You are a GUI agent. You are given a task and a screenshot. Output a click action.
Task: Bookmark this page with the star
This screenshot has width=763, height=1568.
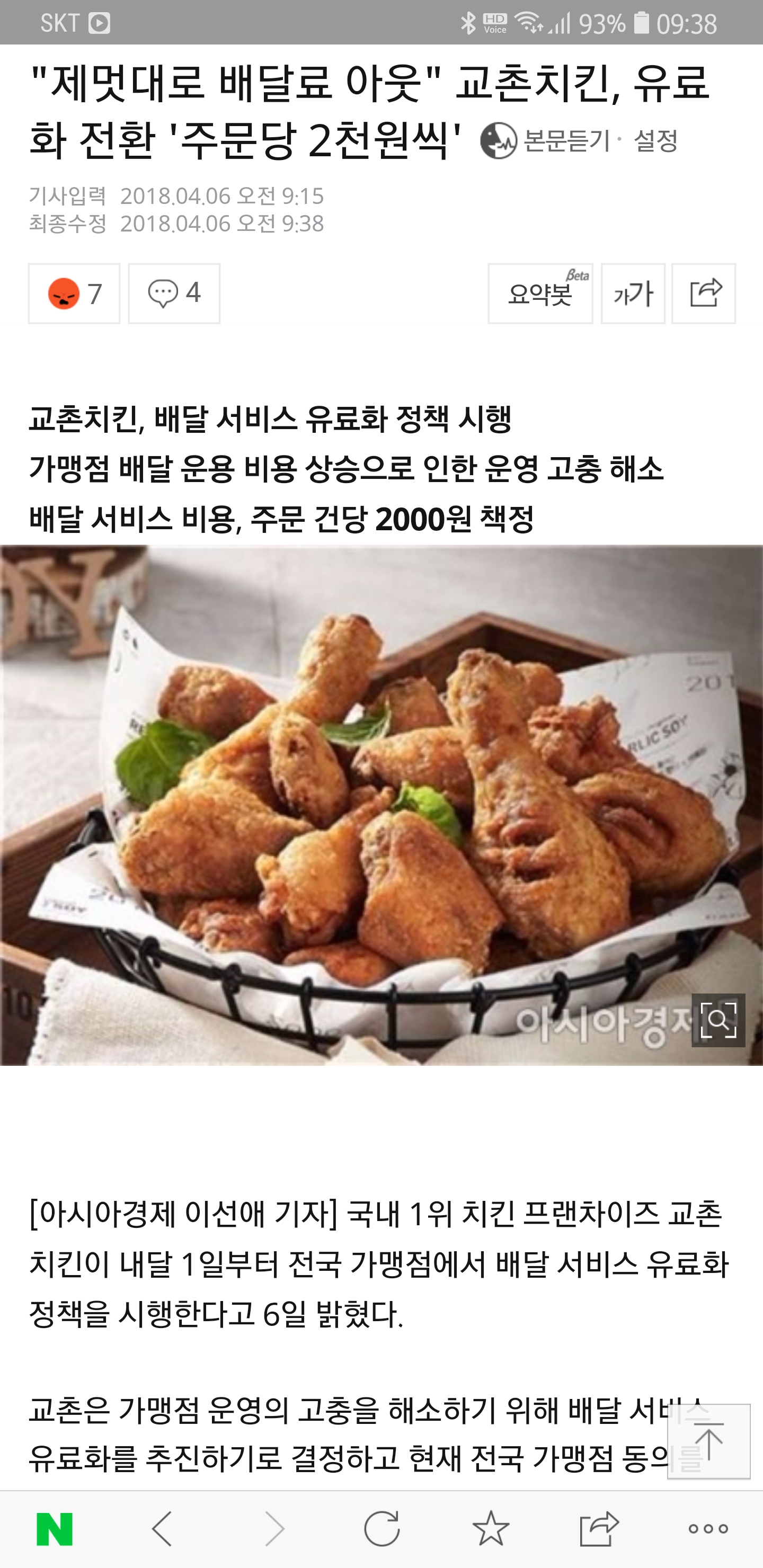[491, 1528]
